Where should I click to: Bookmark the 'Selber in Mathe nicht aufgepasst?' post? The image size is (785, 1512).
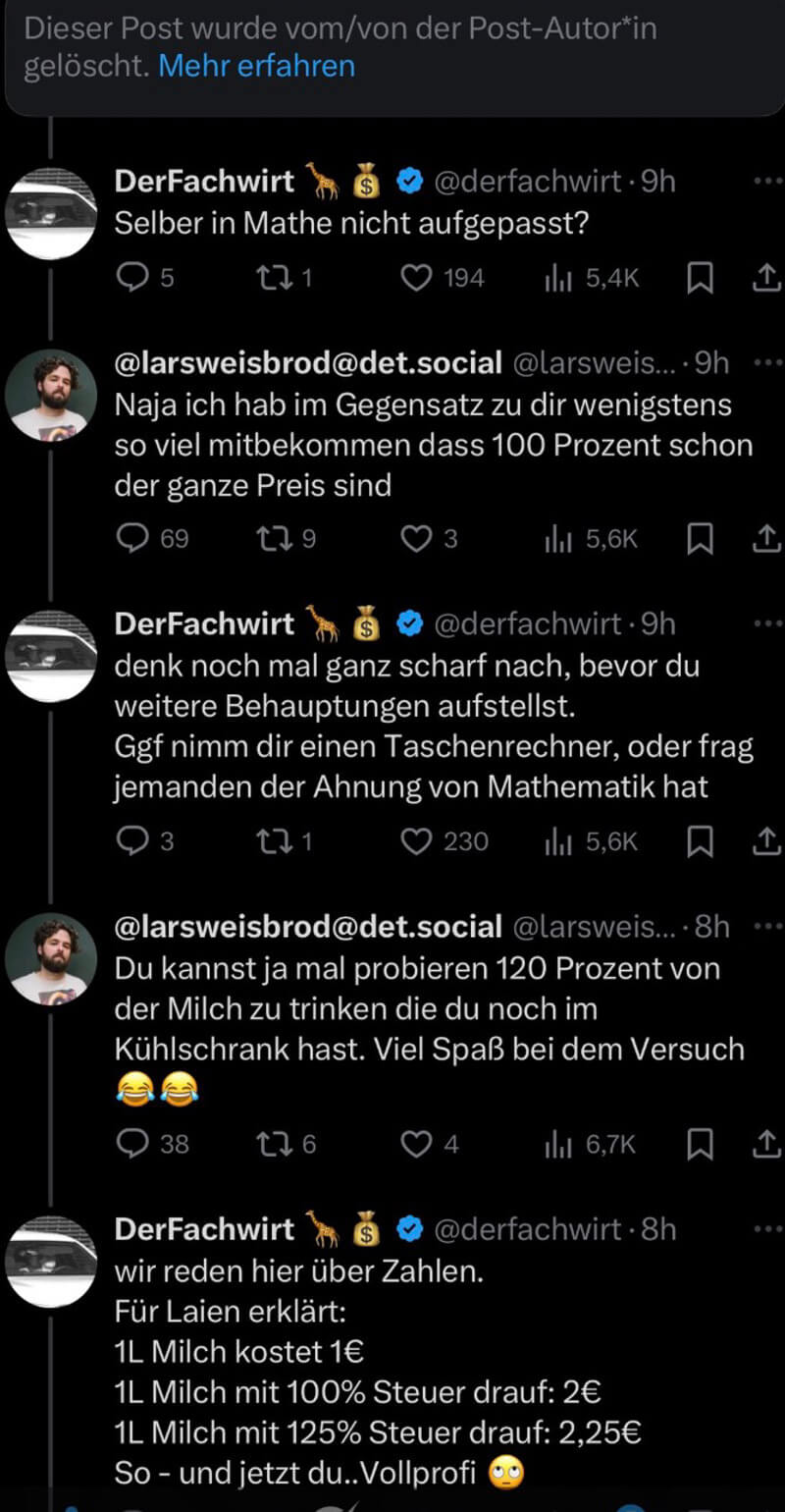pos(700,279)
